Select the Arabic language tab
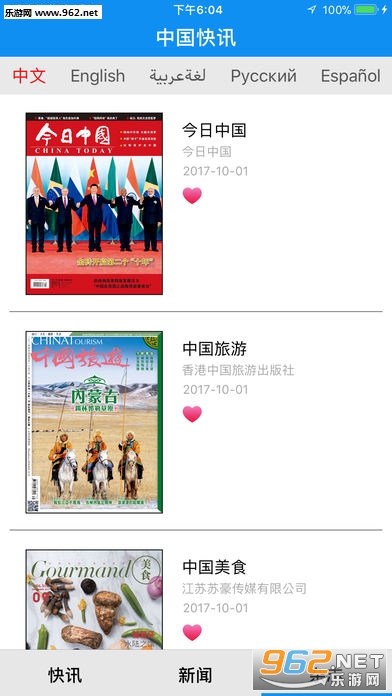Image resolution: width=392 pixels, height=696 pixels. click(x=178, y=76)
